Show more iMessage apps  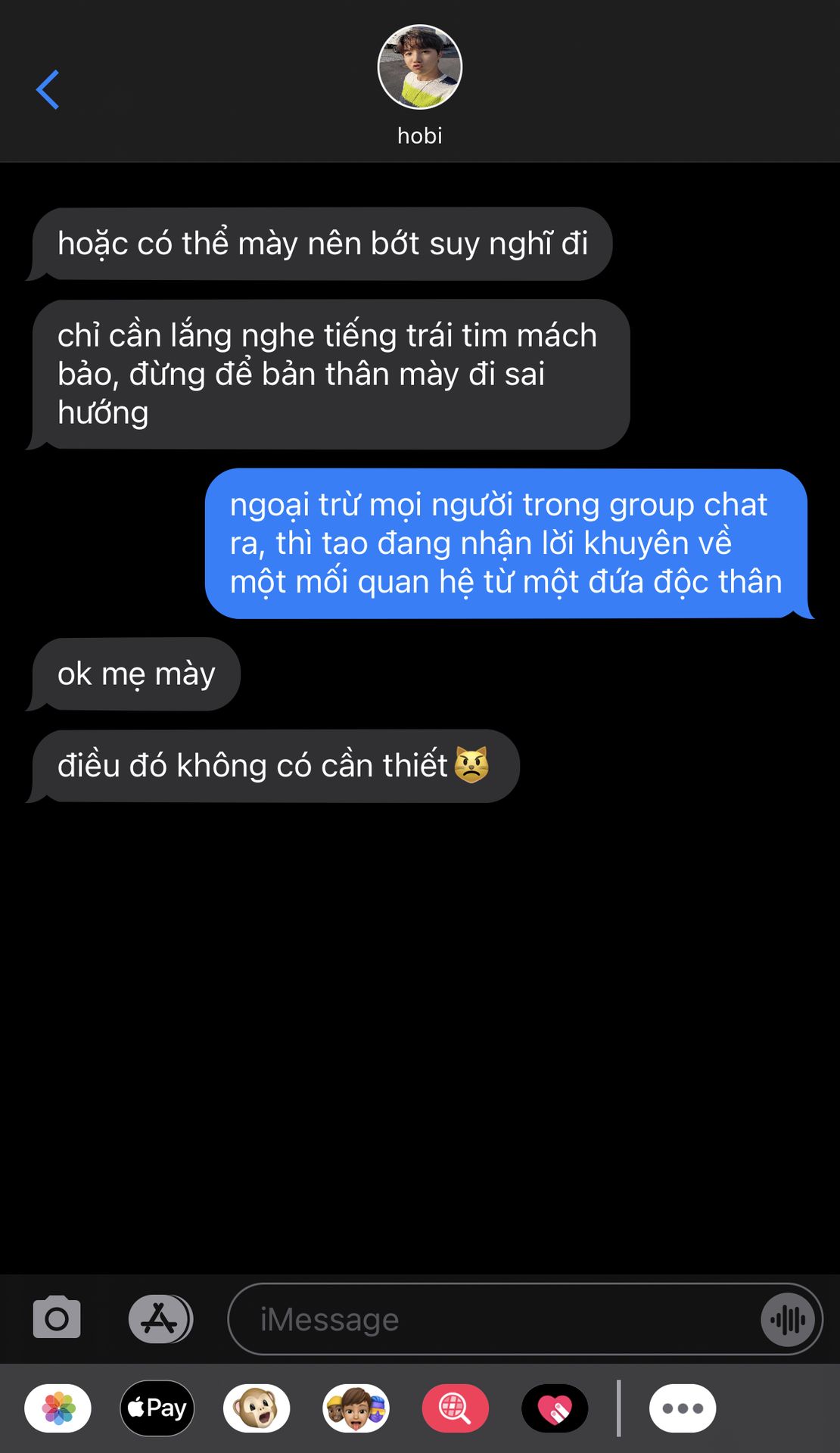(x=682, y=1408)
